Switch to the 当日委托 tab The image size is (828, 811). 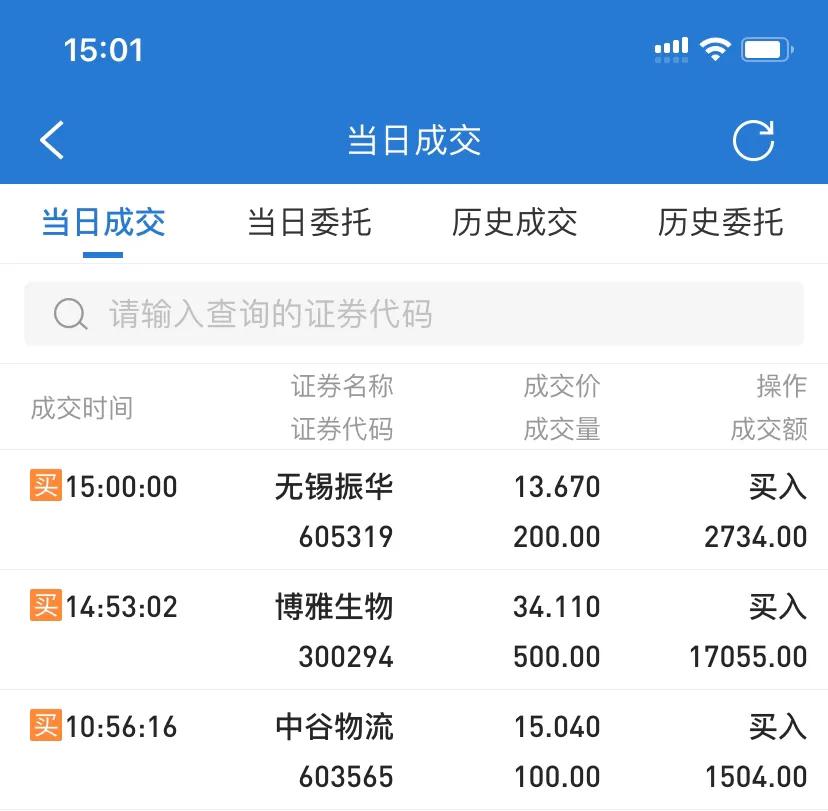[x=309, y=222]
